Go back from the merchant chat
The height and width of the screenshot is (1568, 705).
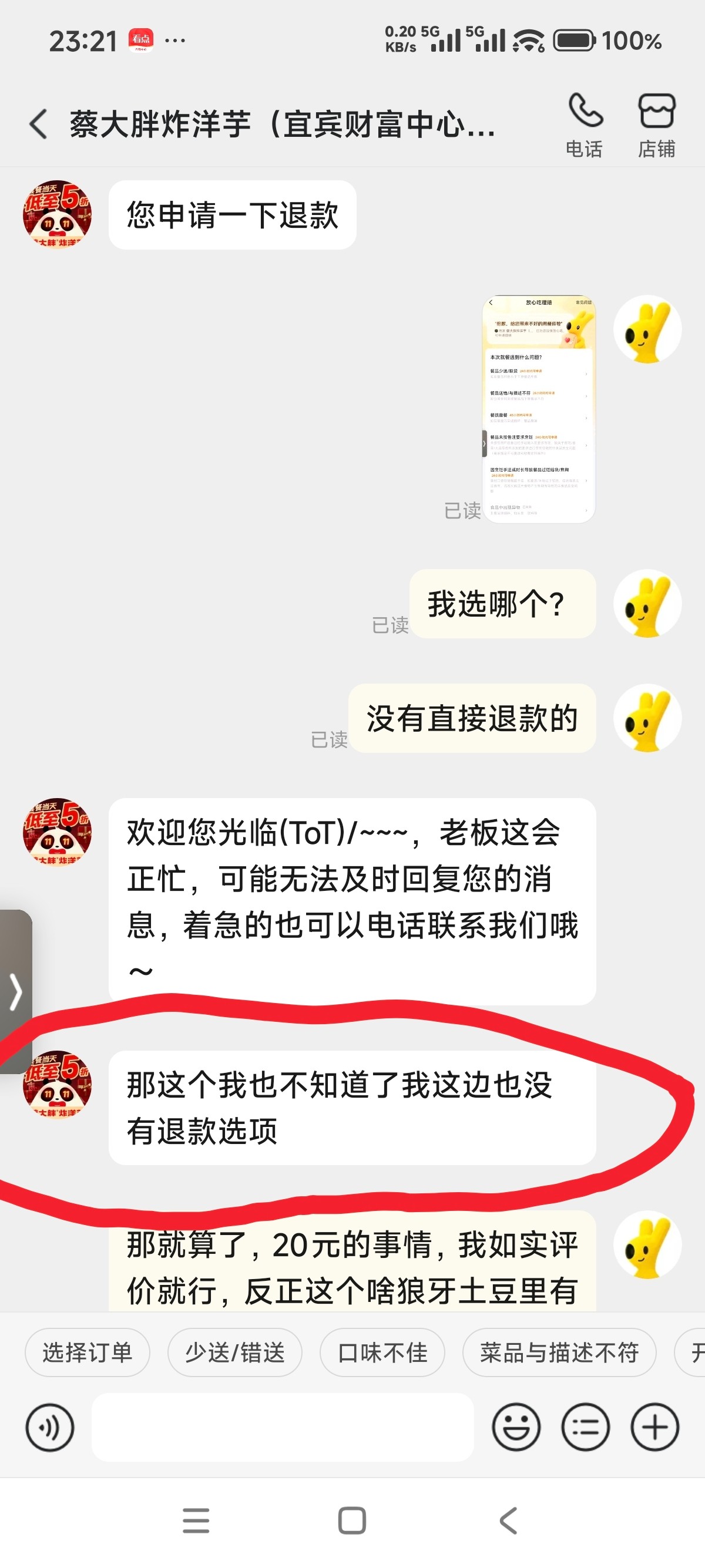pos(38,124)
